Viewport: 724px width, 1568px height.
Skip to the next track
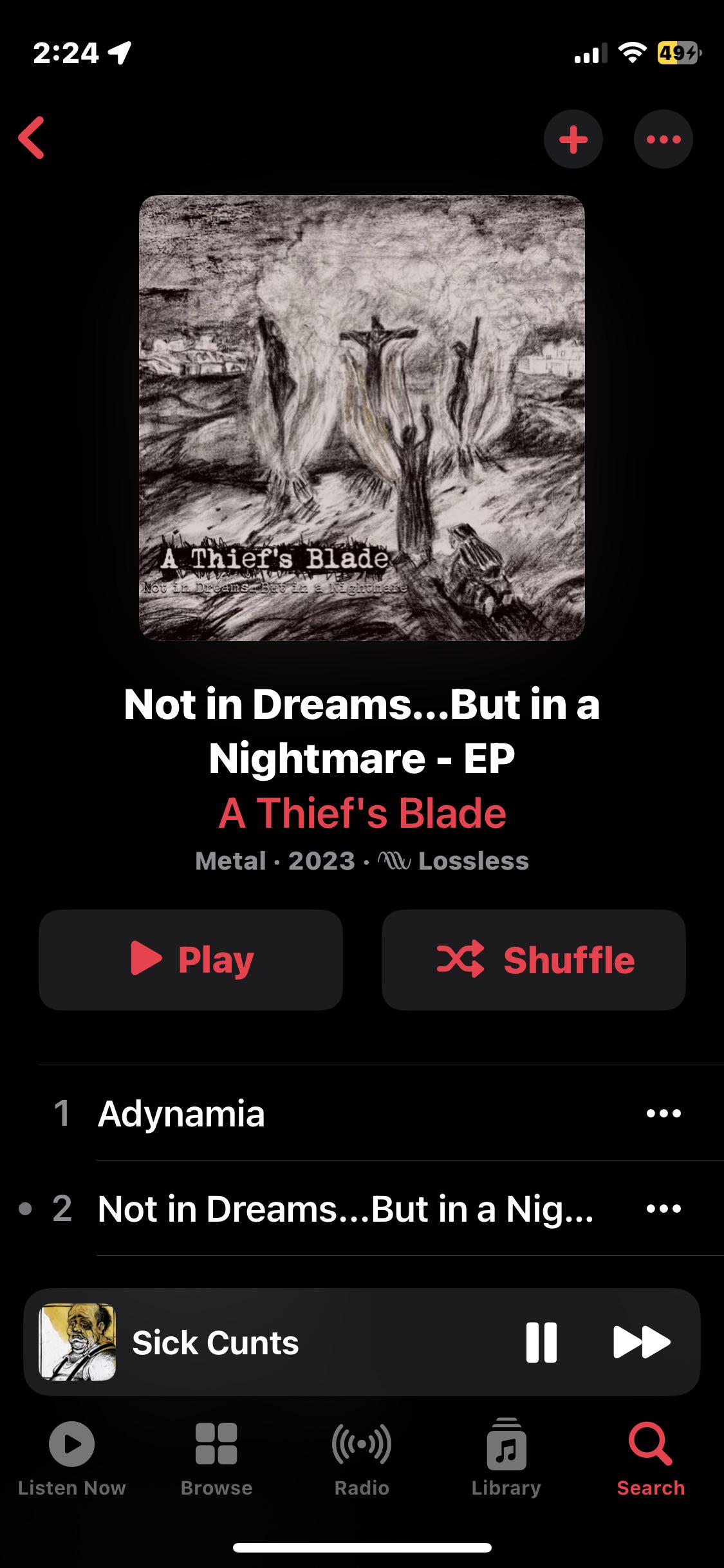[x=641, y=1342]
